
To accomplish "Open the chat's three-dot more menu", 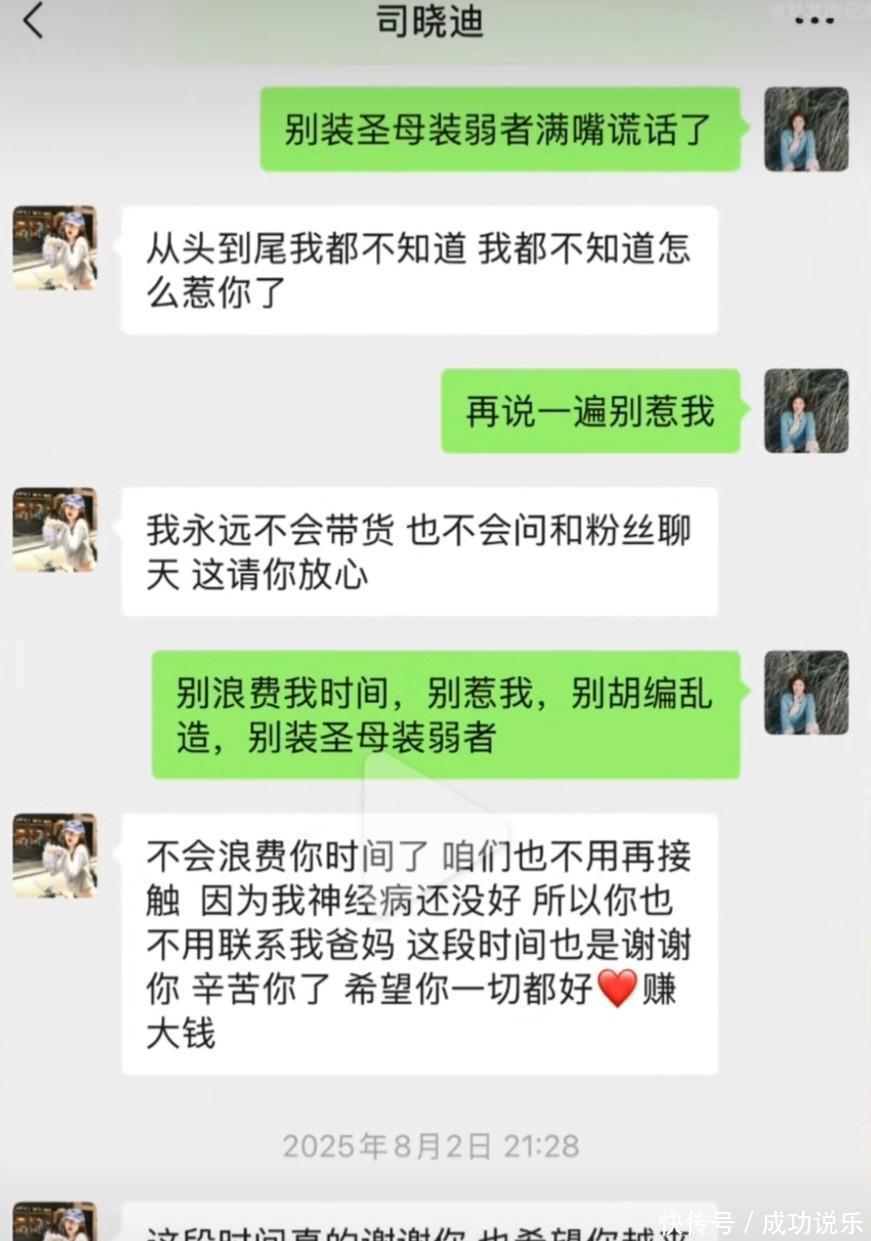I will [x=814, y=21].
